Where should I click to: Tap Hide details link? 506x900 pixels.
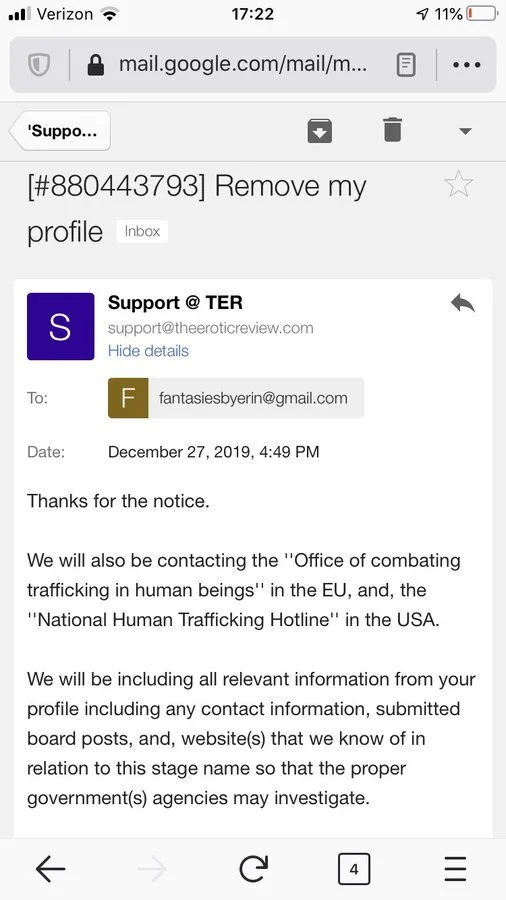148,351
